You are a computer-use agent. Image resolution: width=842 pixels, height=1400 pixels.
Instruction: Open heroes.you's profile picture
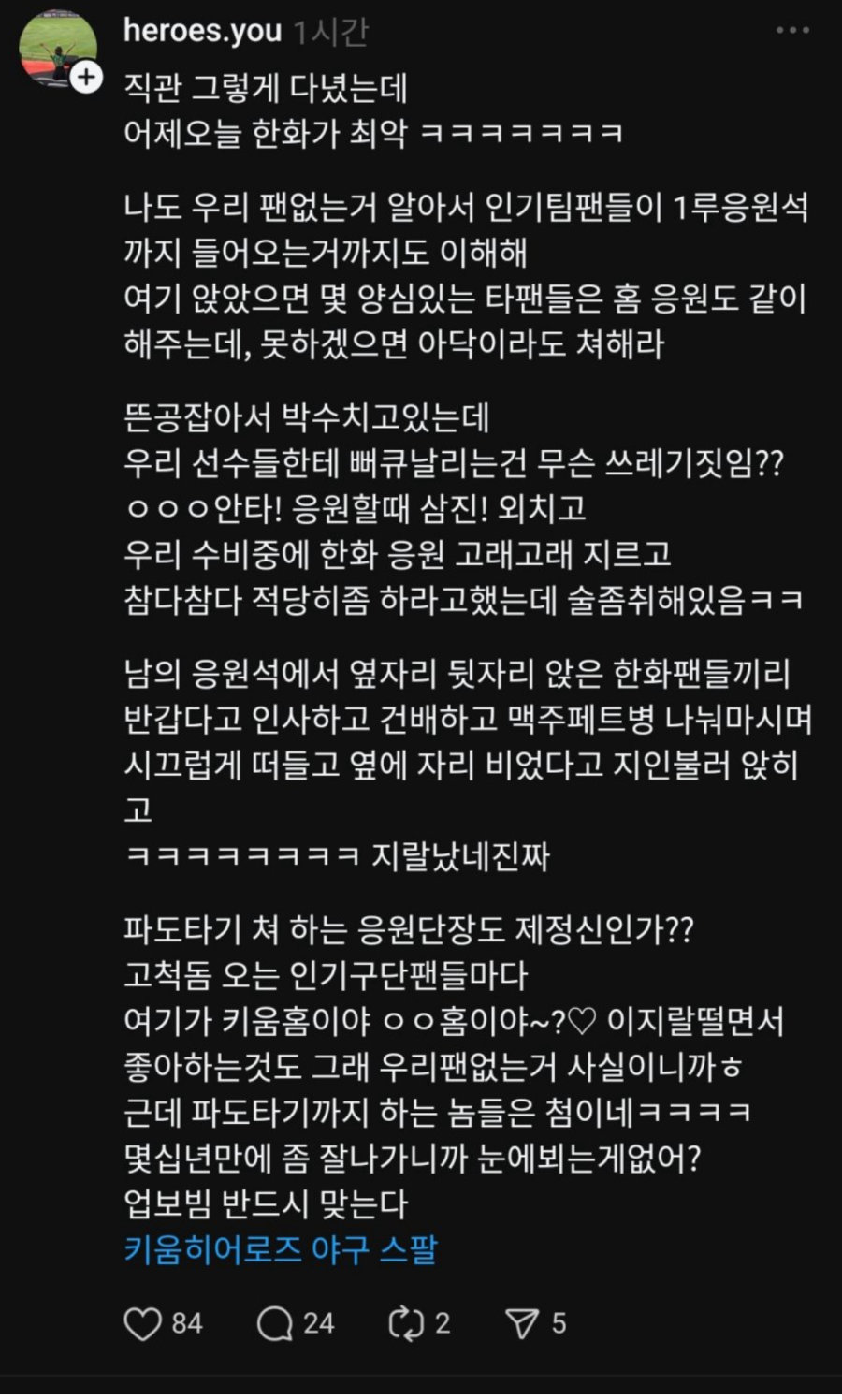click(x=56, y=47)
